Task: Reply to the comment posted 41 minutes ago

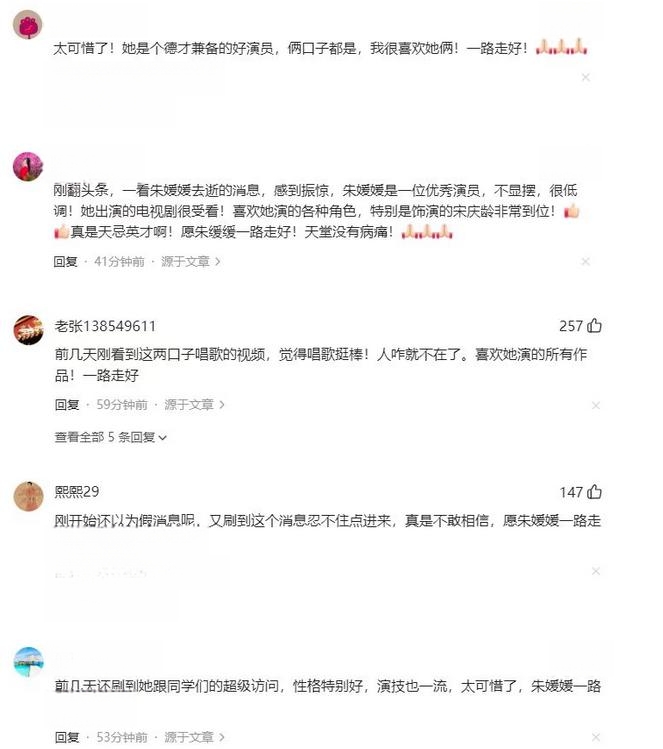Action: [65, 262]
